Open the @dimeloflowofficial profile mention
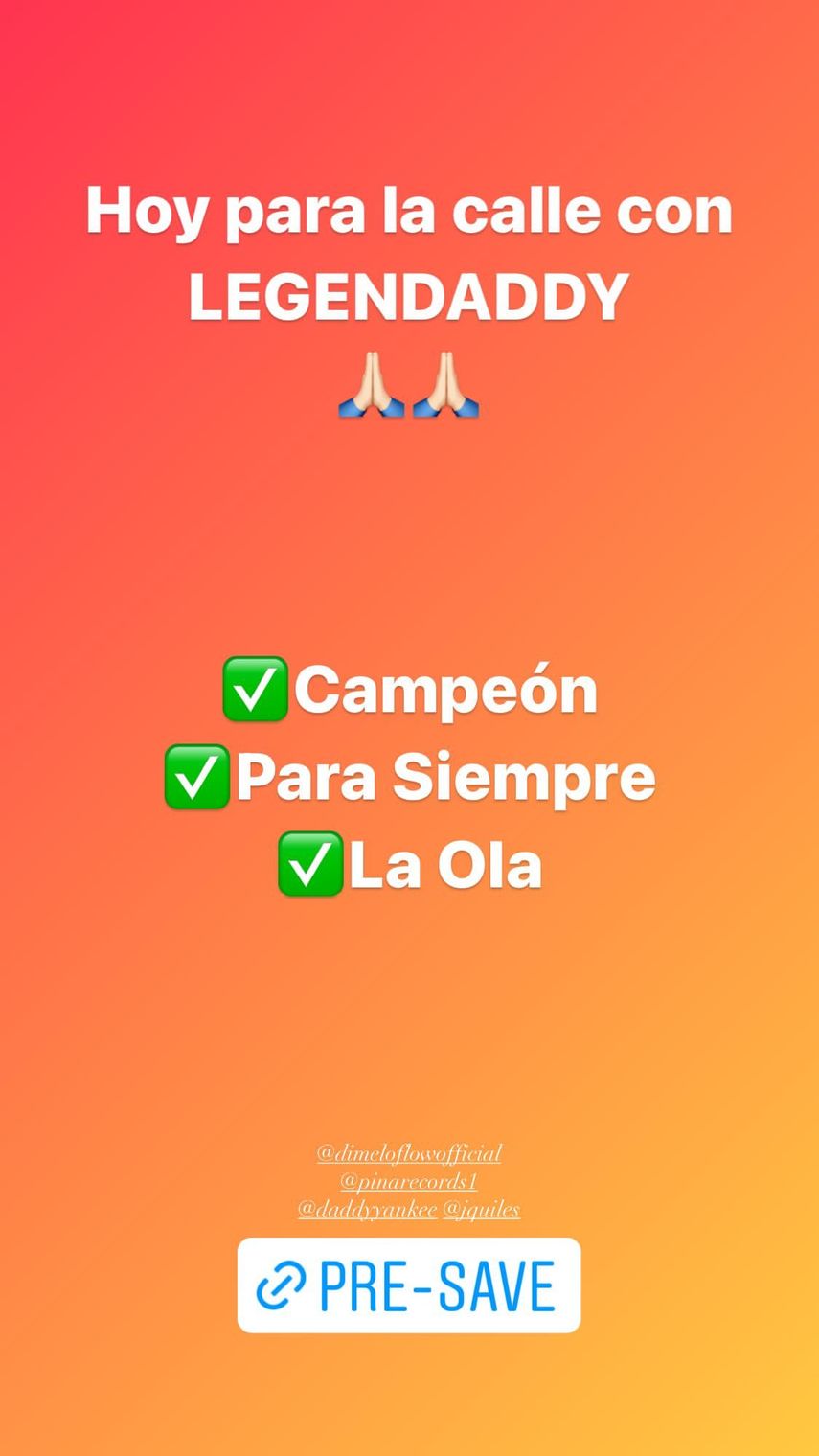 click(x=409, y=1152)
